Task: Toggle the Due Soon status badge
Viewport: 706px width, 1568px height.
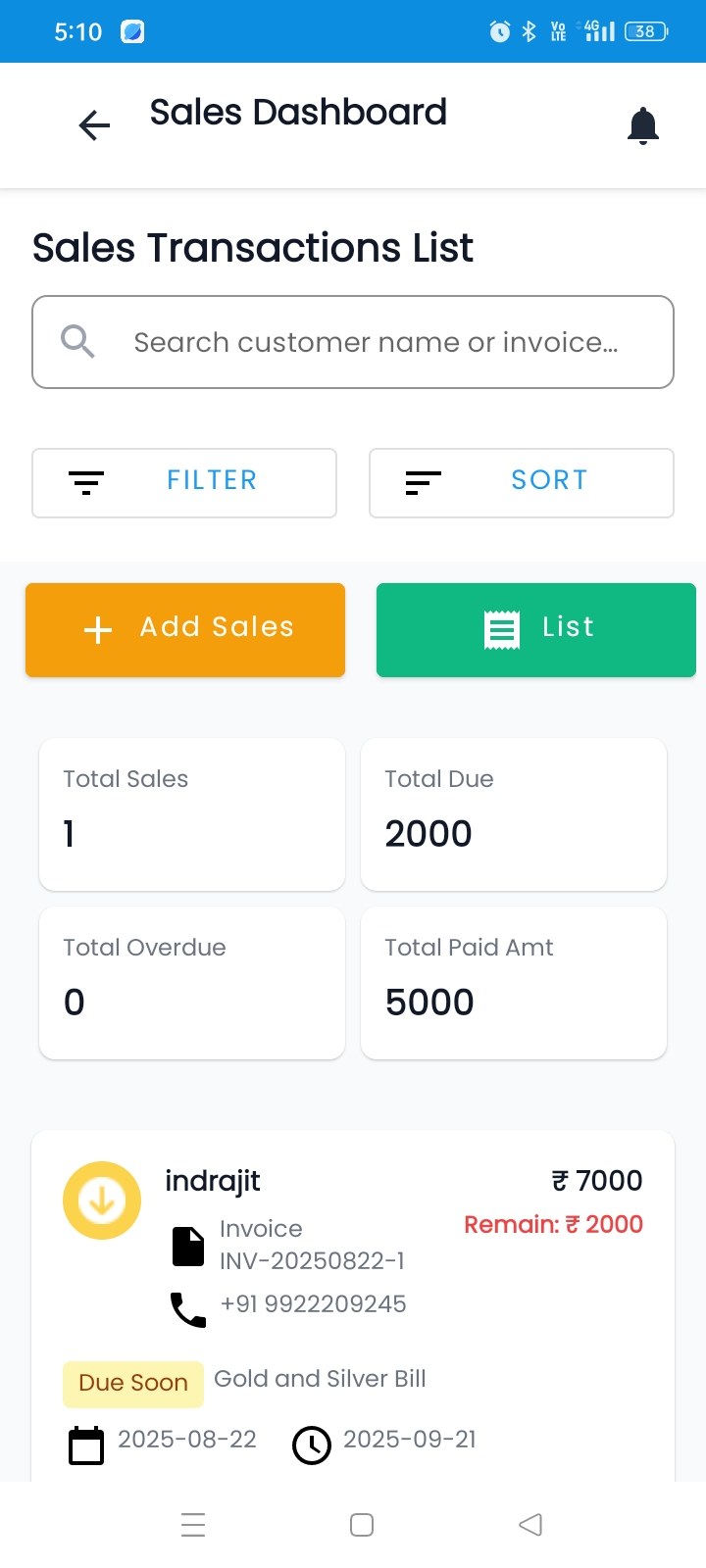Action: [x=132, y=1383]
